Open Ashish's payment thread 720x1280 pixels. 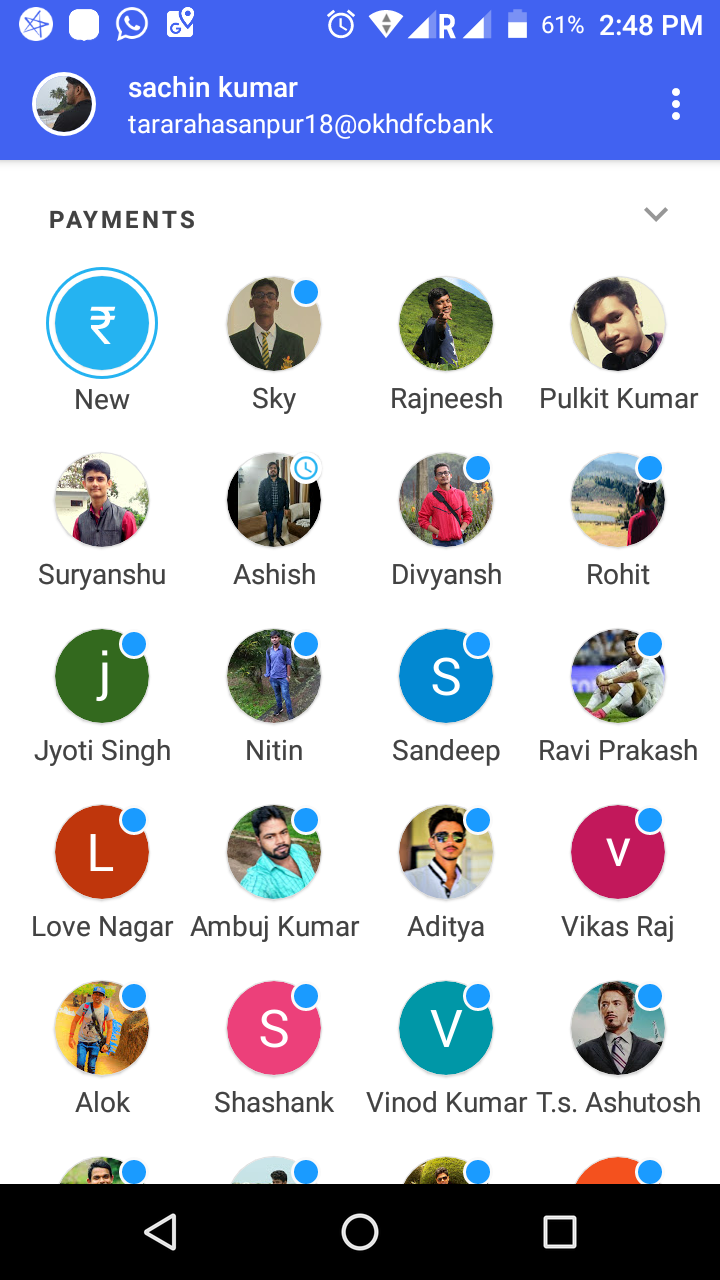click(x=274, y=500)
